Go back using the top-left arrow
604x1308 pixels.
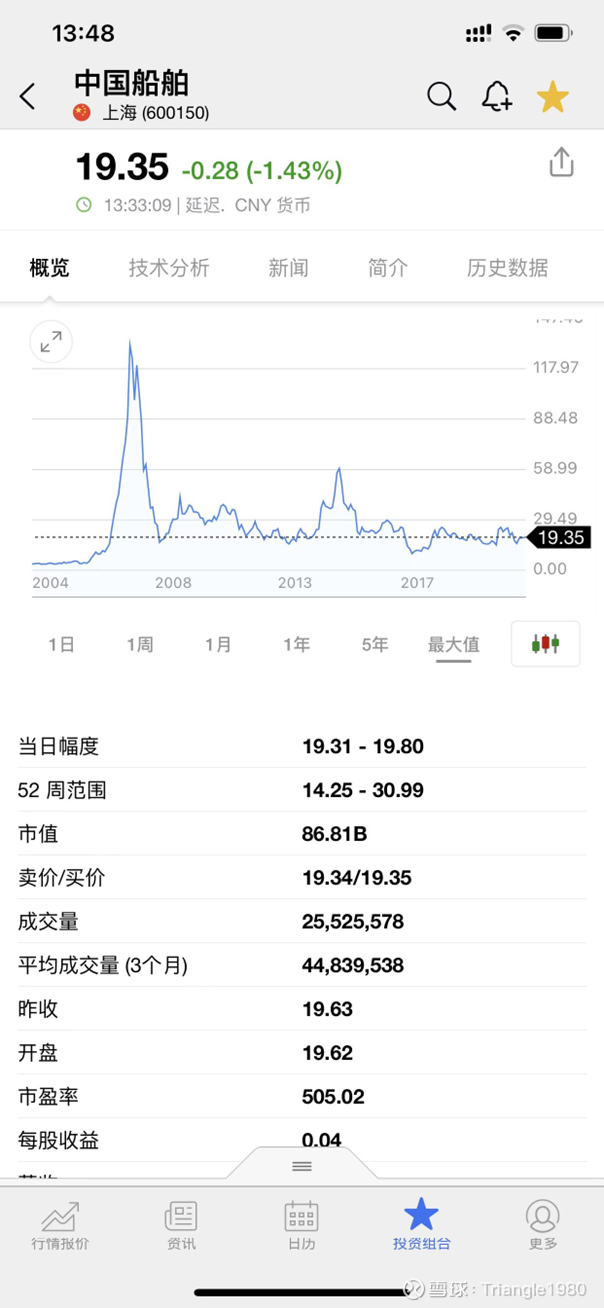click(x=27, y=96)
